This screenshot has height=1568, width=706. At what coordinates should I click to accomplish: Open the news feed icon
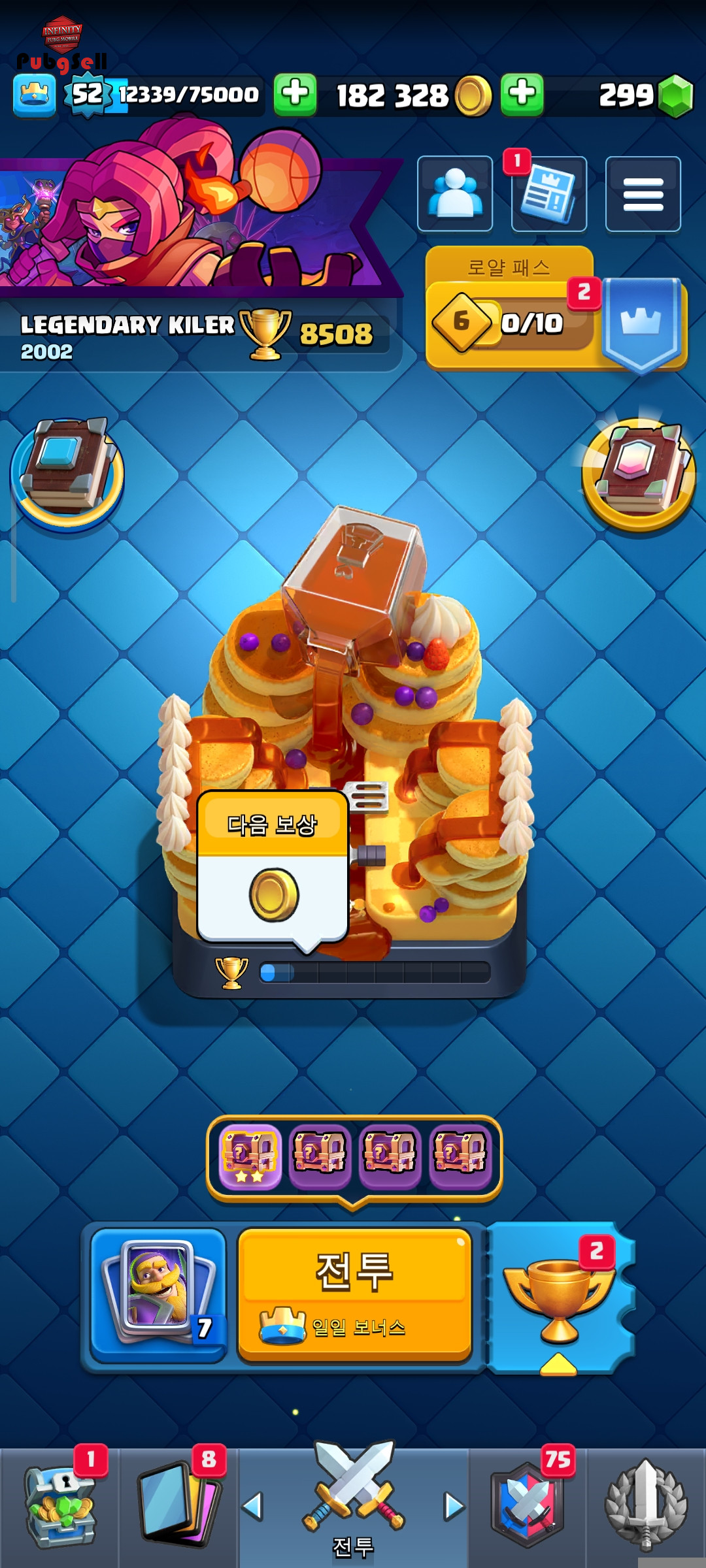548,194
